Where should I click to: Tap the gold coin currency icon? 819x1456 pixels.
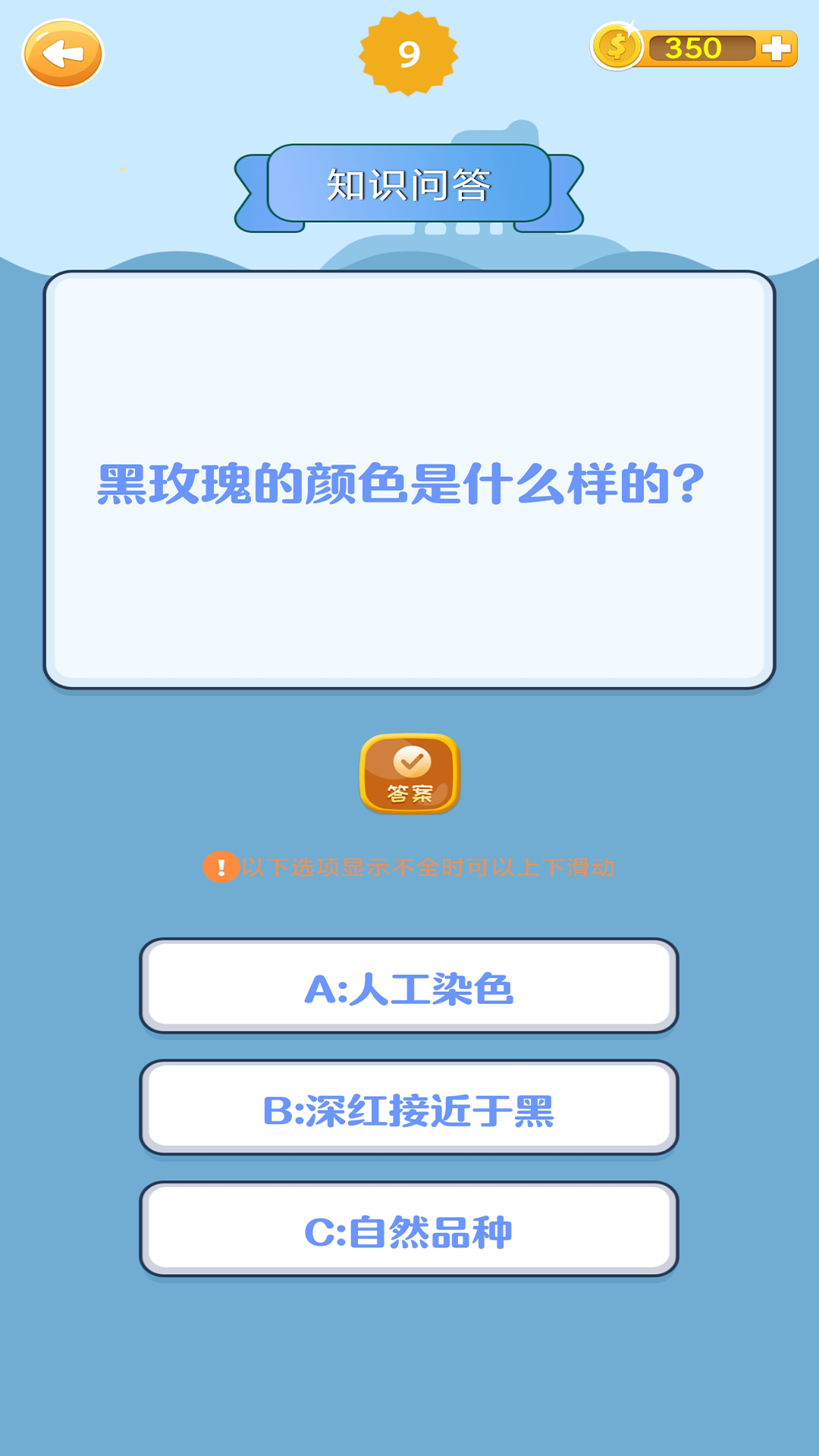618,47
